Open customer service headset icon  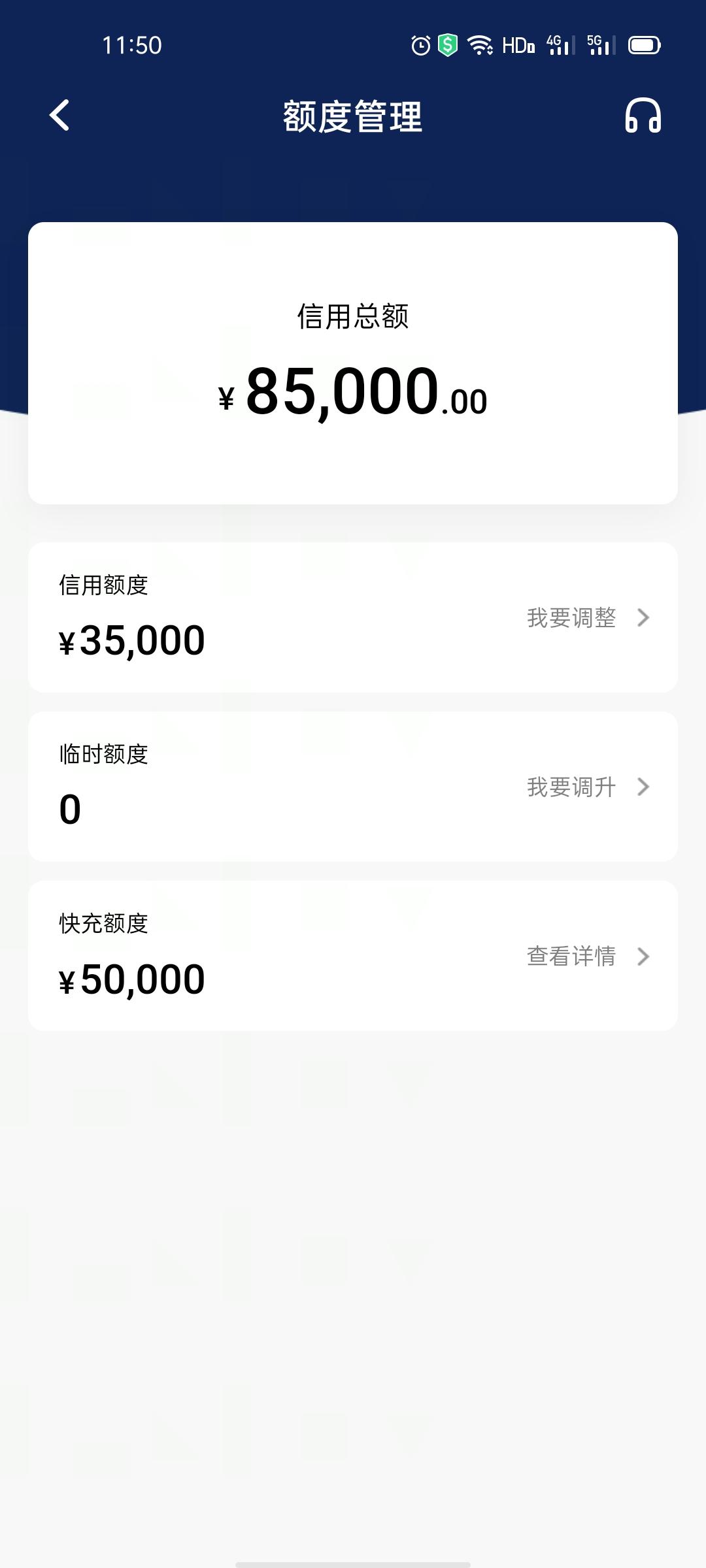(x=643, y=116)
